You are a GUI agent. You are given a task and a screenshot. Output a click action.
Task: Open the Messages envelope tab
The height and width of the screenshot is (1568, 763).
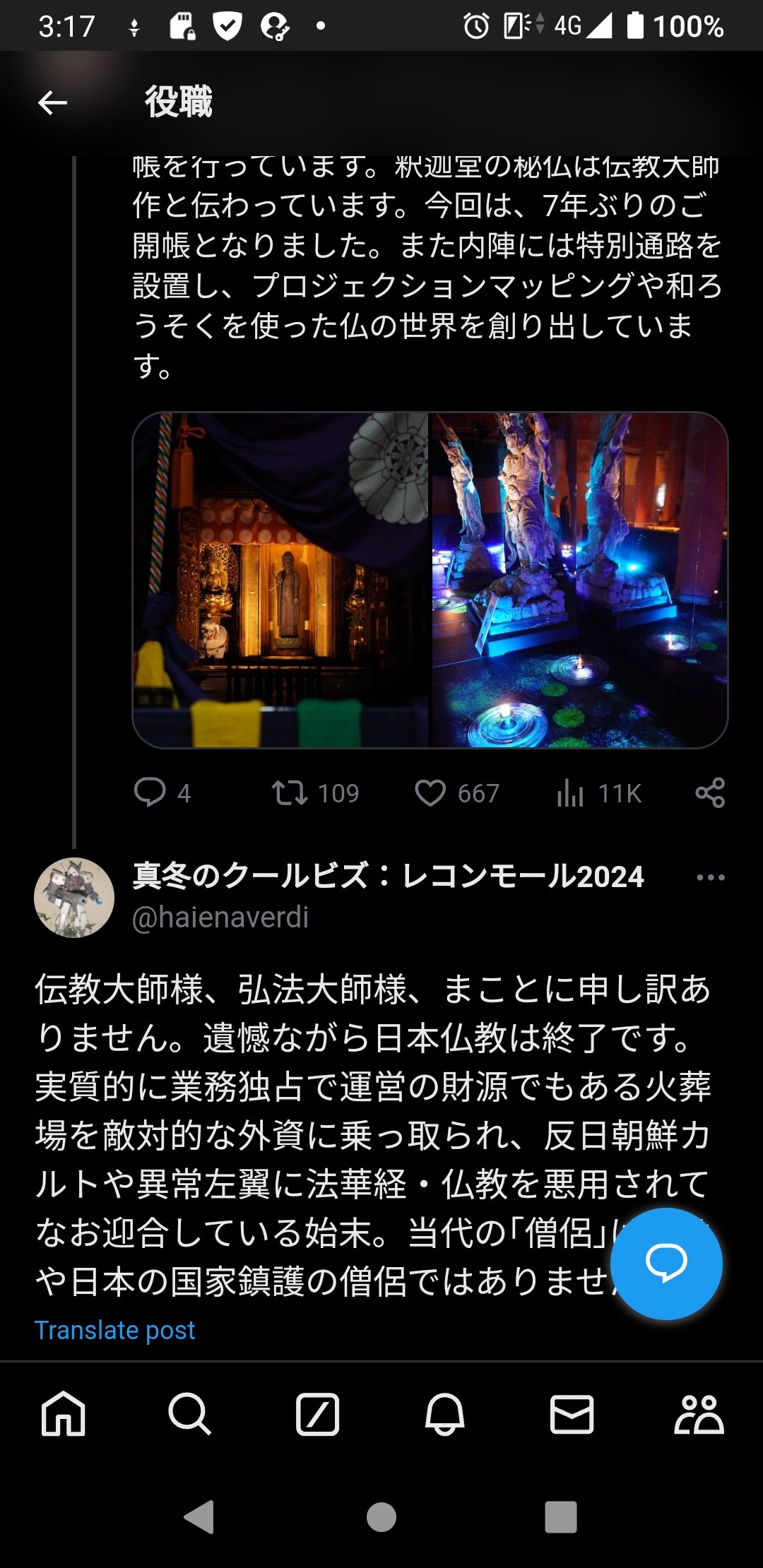(x=572, y=1414)
